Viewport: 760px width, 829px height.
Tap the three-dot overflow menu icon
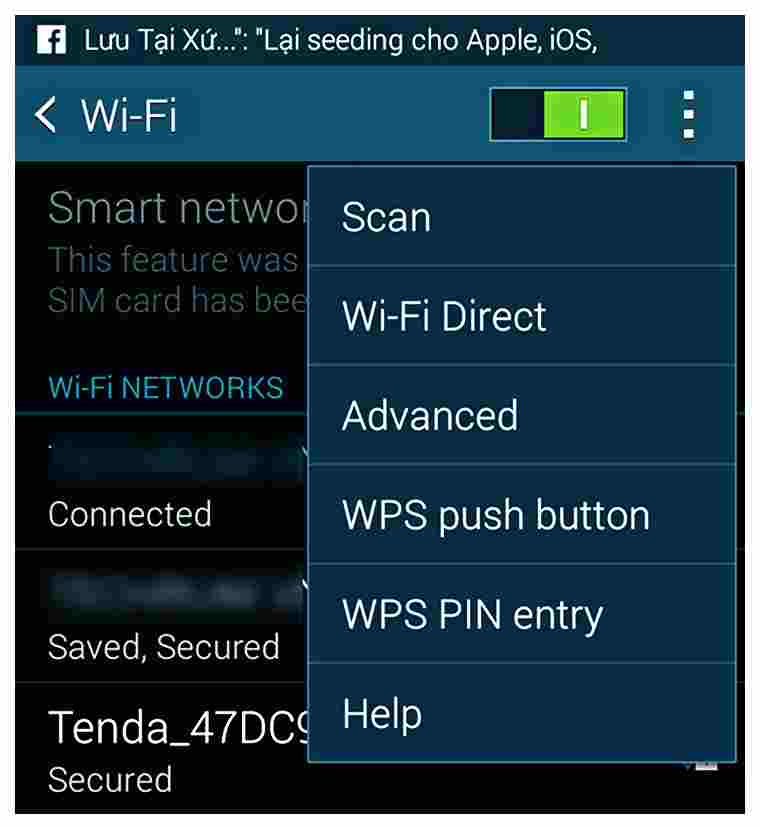(x=688, y=115)
